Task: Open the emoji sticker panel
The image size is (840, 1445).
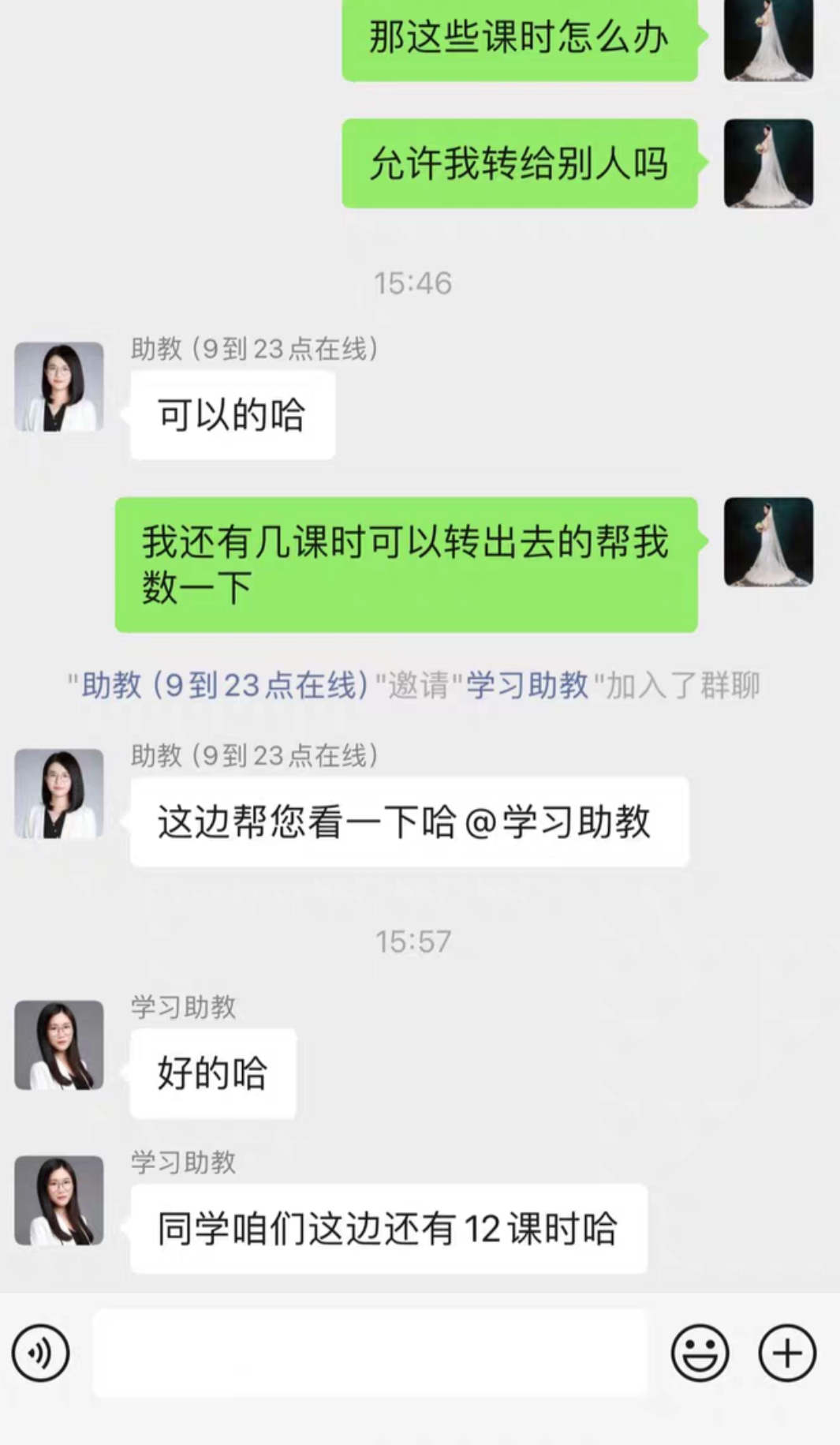Action: pos(700,1353)
